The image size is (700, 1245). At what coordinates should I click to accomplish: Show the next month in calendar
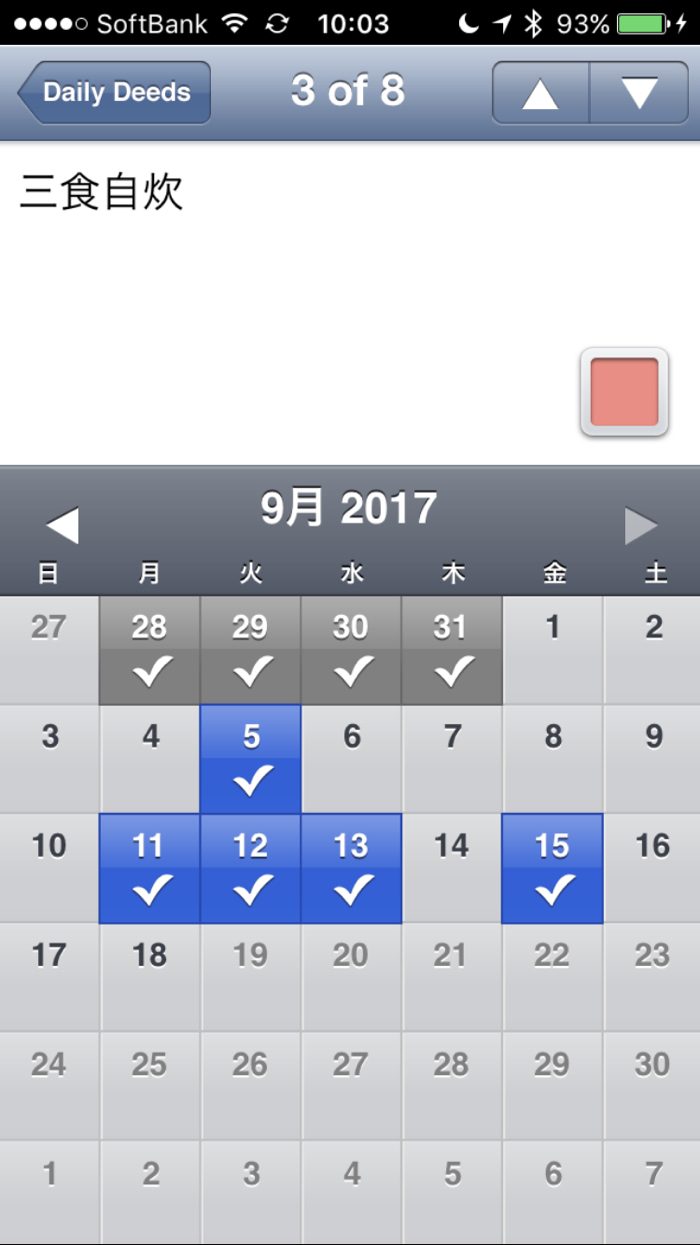coord(640,525)
